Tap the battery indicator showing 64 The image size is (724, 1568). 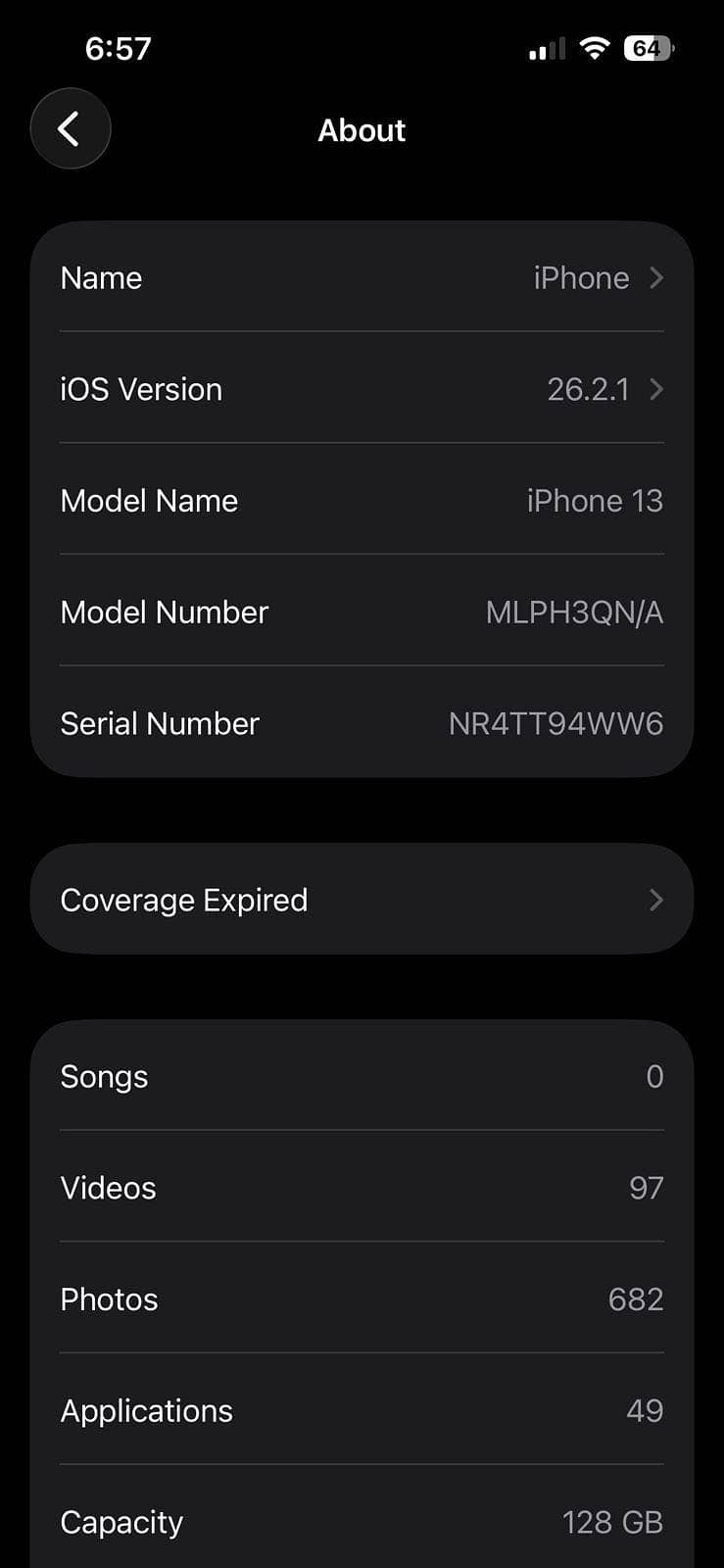click(x=647, y=48)
